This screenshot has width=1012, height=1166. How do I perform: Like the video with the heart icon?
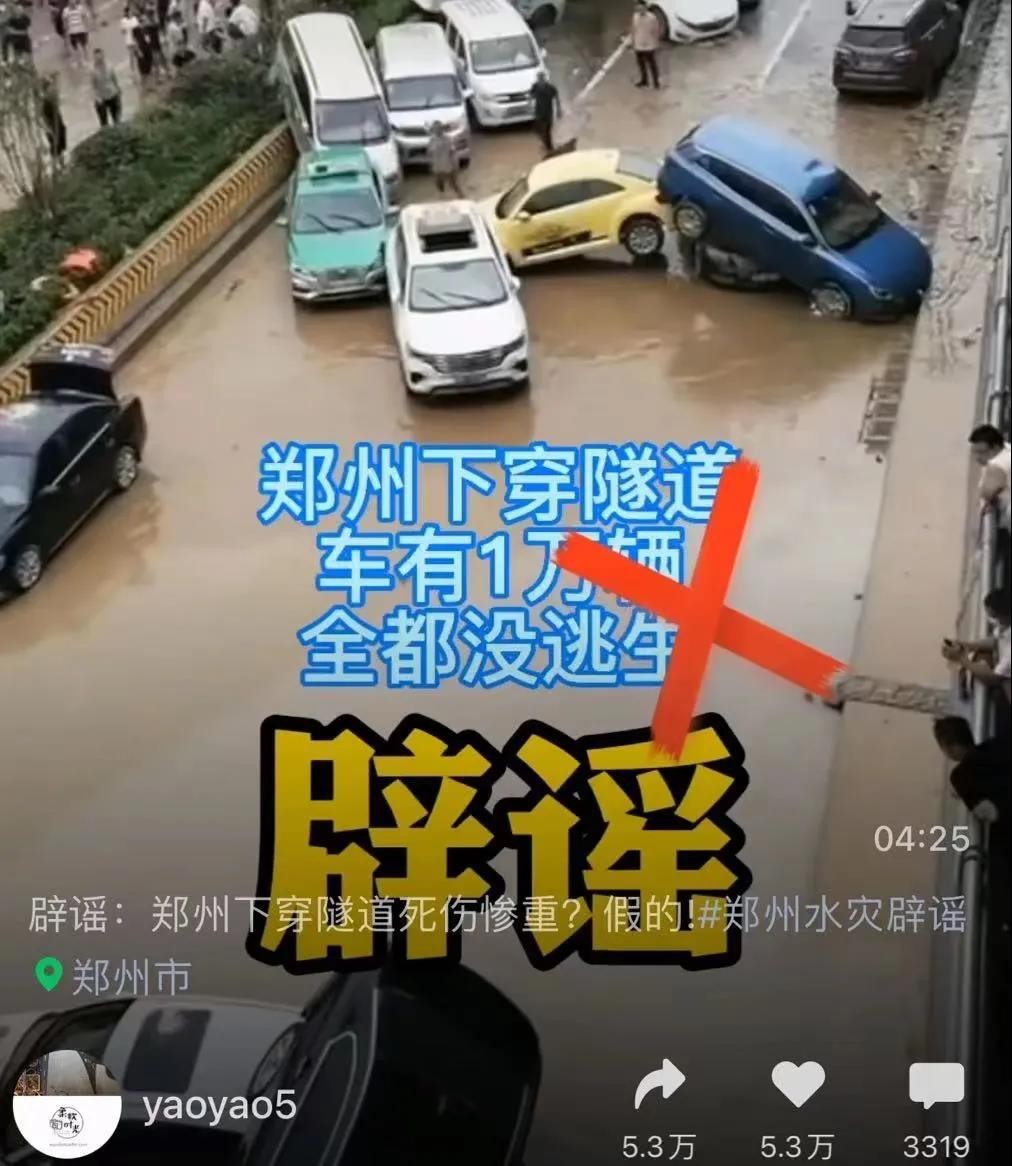click(x=797, y=1085)
